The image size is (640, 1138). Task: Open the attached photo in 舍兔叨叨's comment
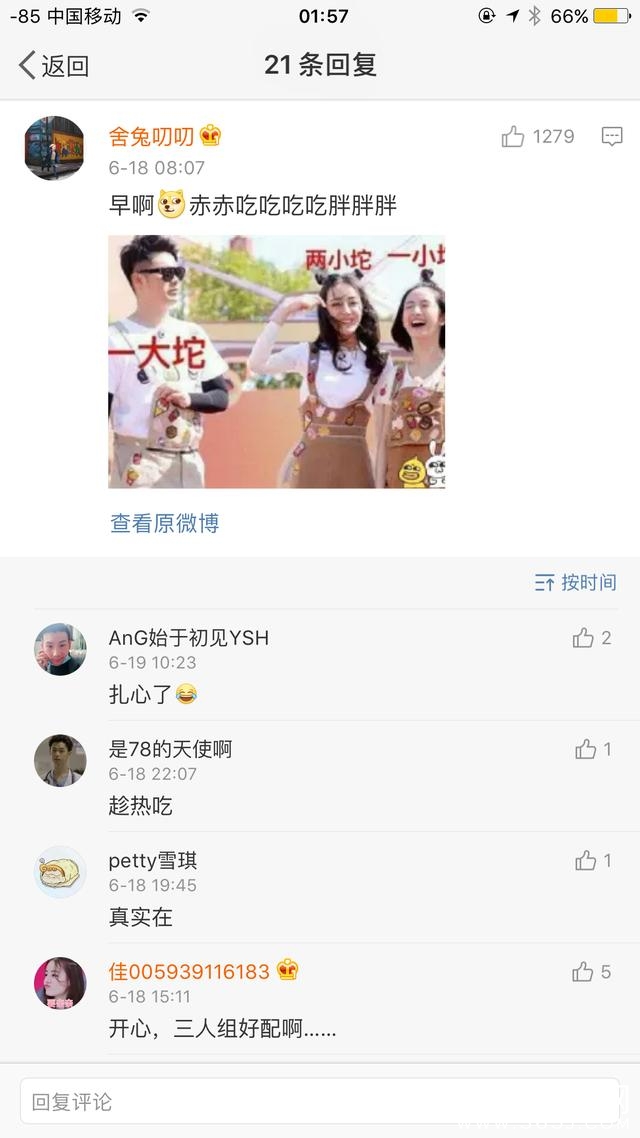276,362
